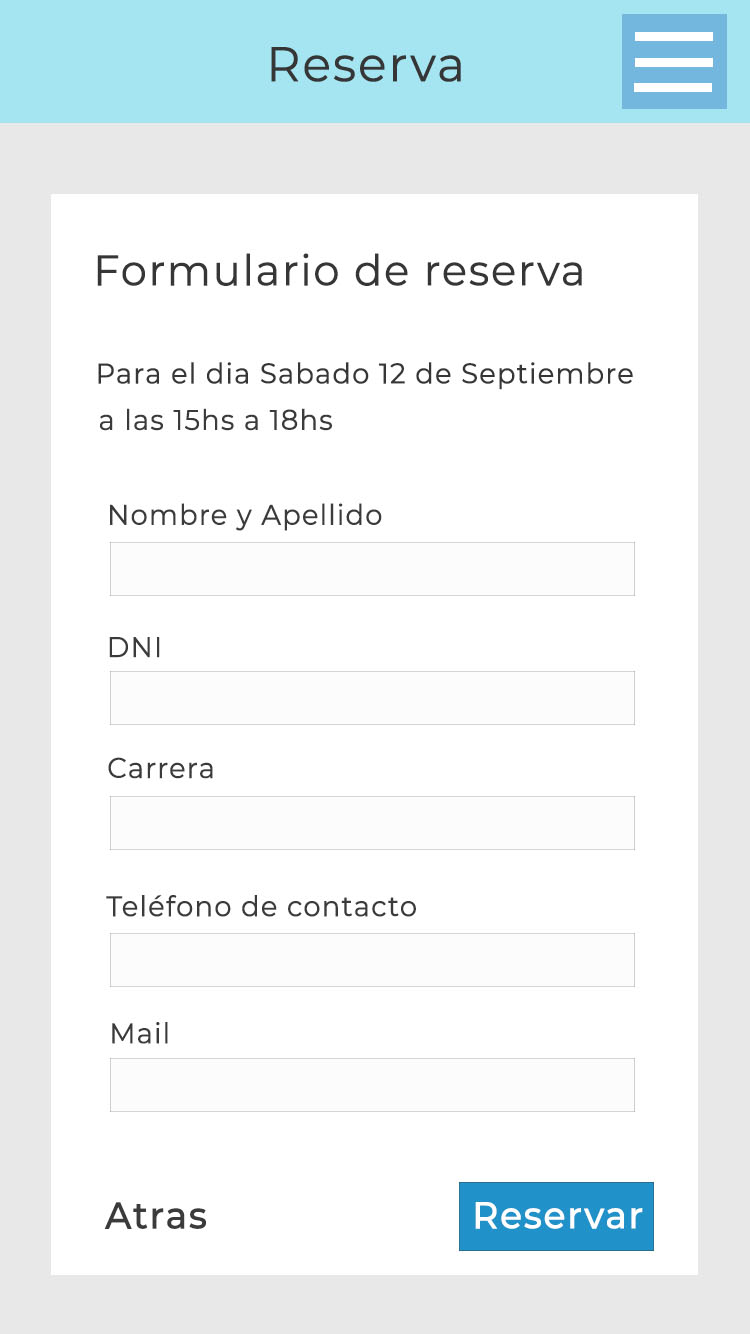Select the Carrera text field
The height and width of the screenshot is (1334, 750).
(x=372, y=823)
